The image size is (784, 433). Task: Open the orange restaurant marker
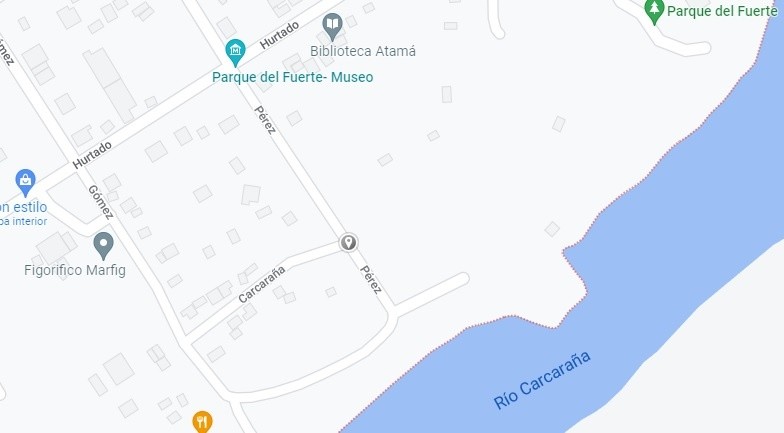(202, 422)
